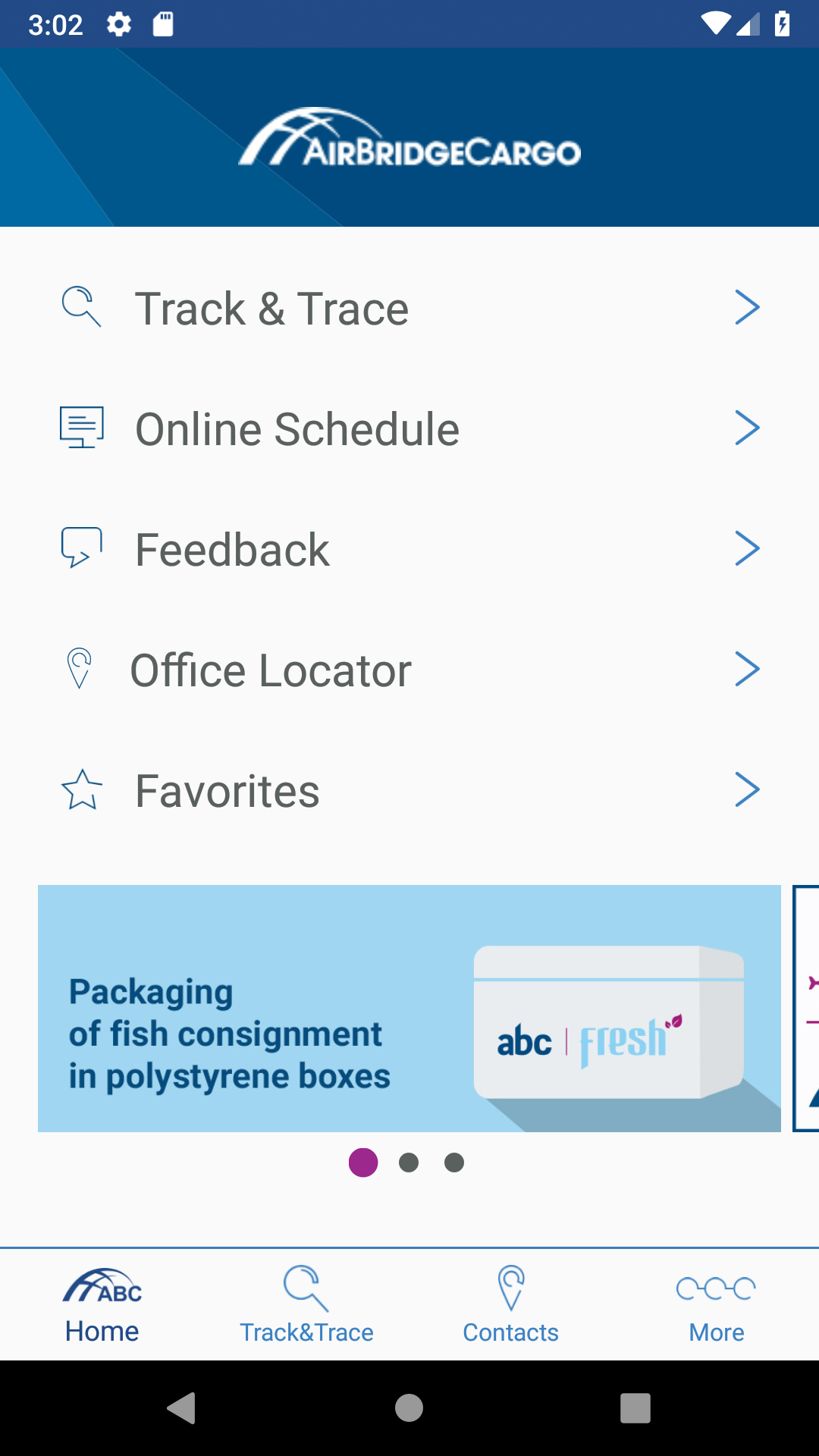
Task: Open the Online Schedule row
Action: coord(409,429)
